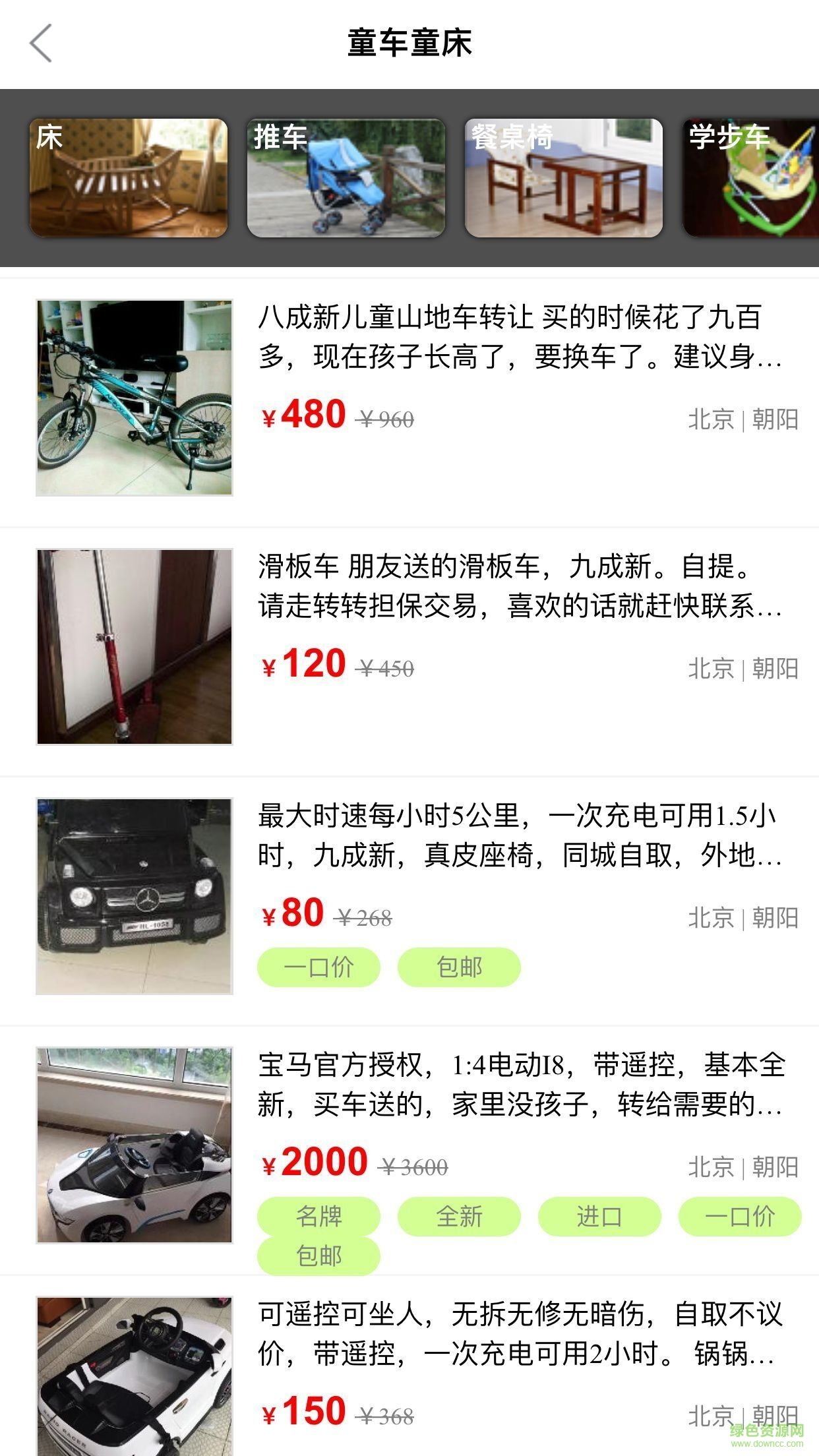The height and width of the screenshot is (1456, 819).
Task: Open the 床 category tile
Action: 129,178
